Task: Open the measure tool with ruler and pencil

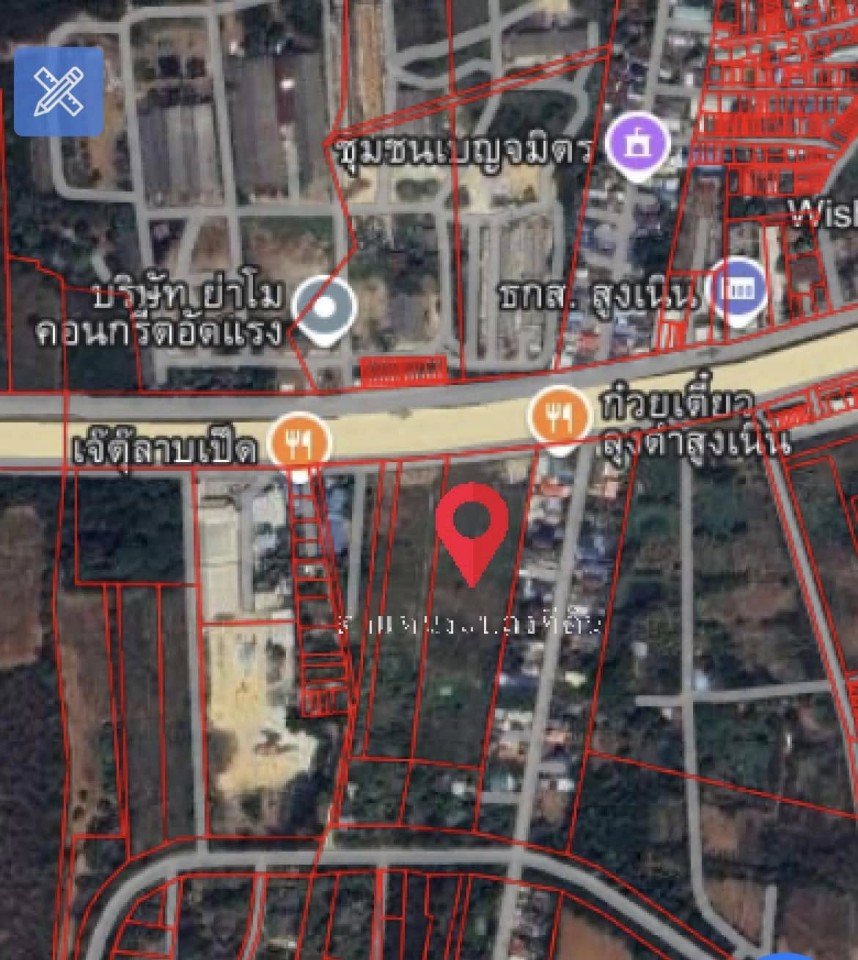Action: click(x=58, y=91)
